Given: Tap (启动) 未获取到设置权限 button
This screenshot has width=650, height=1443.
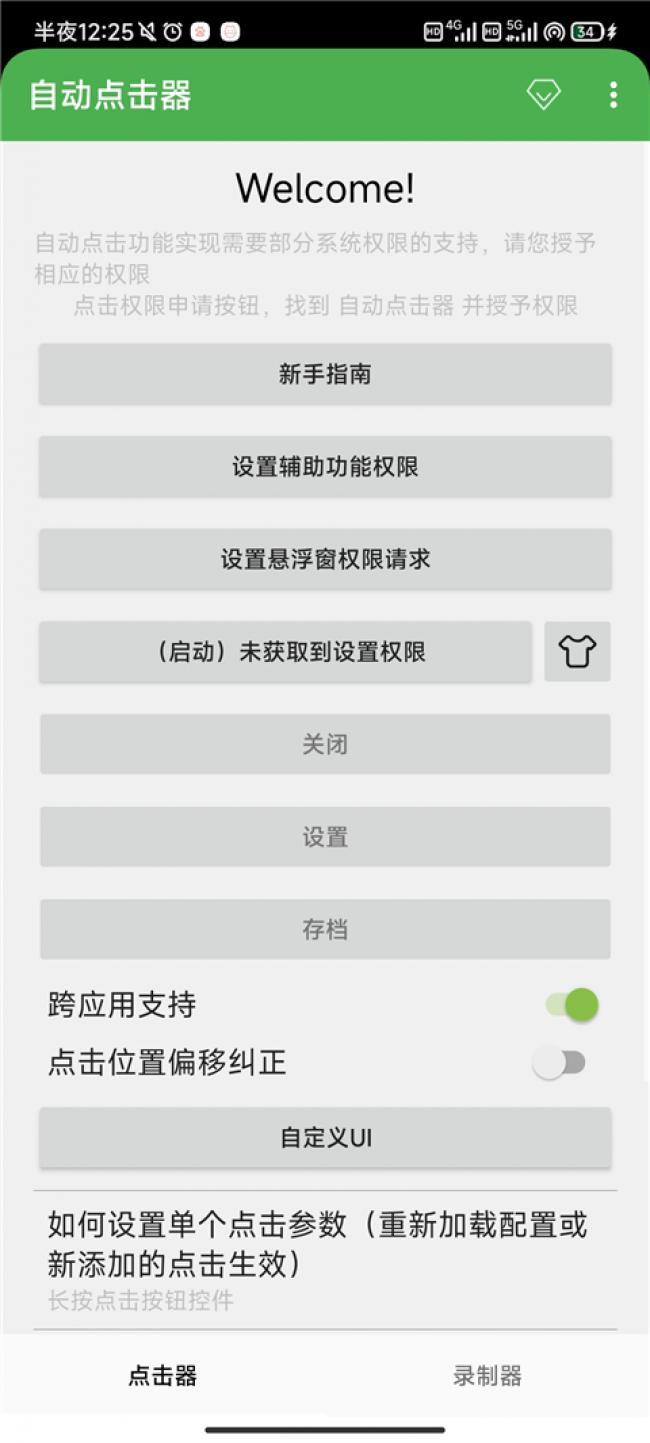Looking at the screenshot, I should 286,652.
